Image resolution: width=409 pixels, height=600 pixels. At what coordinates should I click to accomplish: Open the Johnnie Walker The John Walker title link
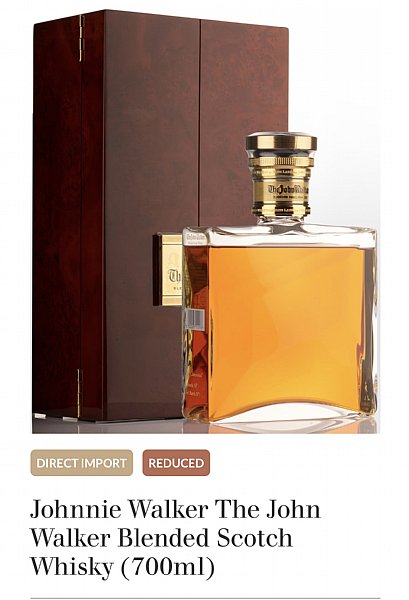coord(175,538)
